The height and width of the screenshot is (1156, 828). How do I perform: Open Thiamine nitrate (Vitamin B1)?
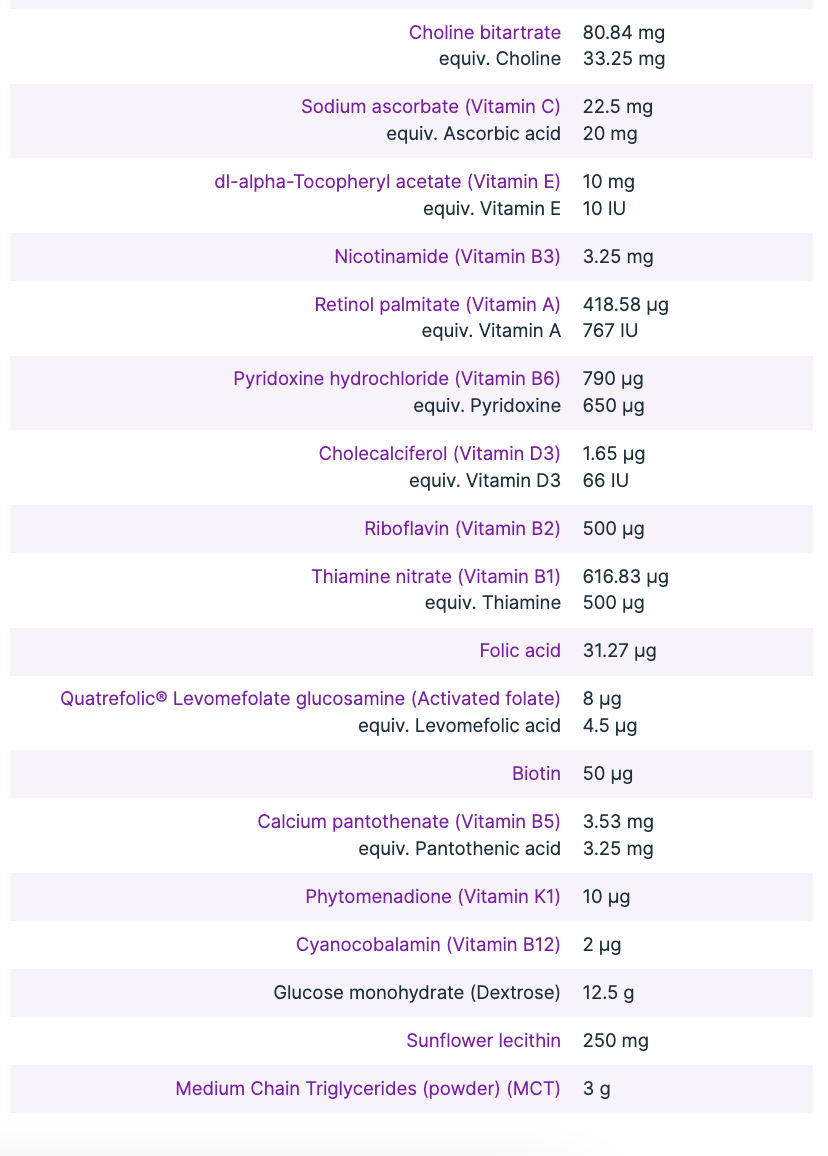435,577
